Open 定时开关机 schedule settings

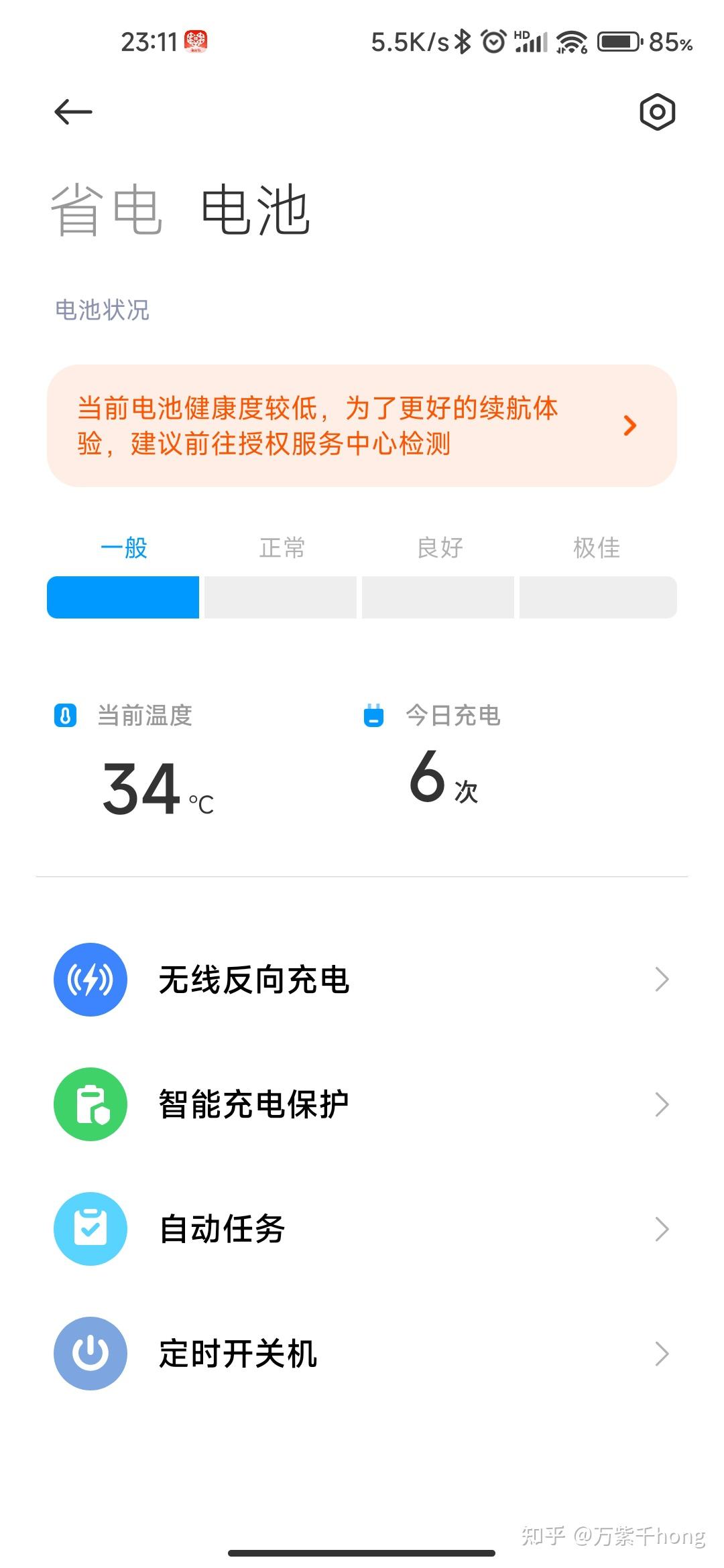[362, 1354]
